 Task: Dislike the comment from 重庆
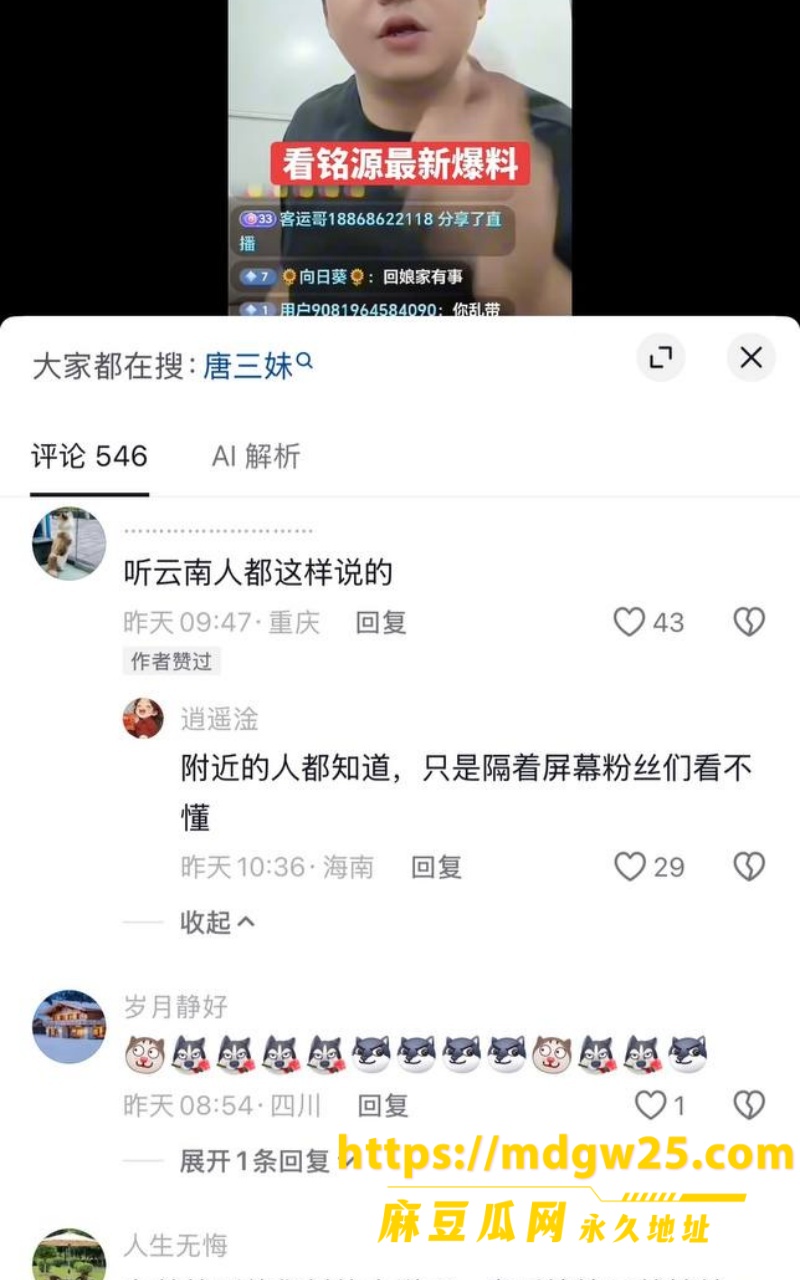click(749, 622)
